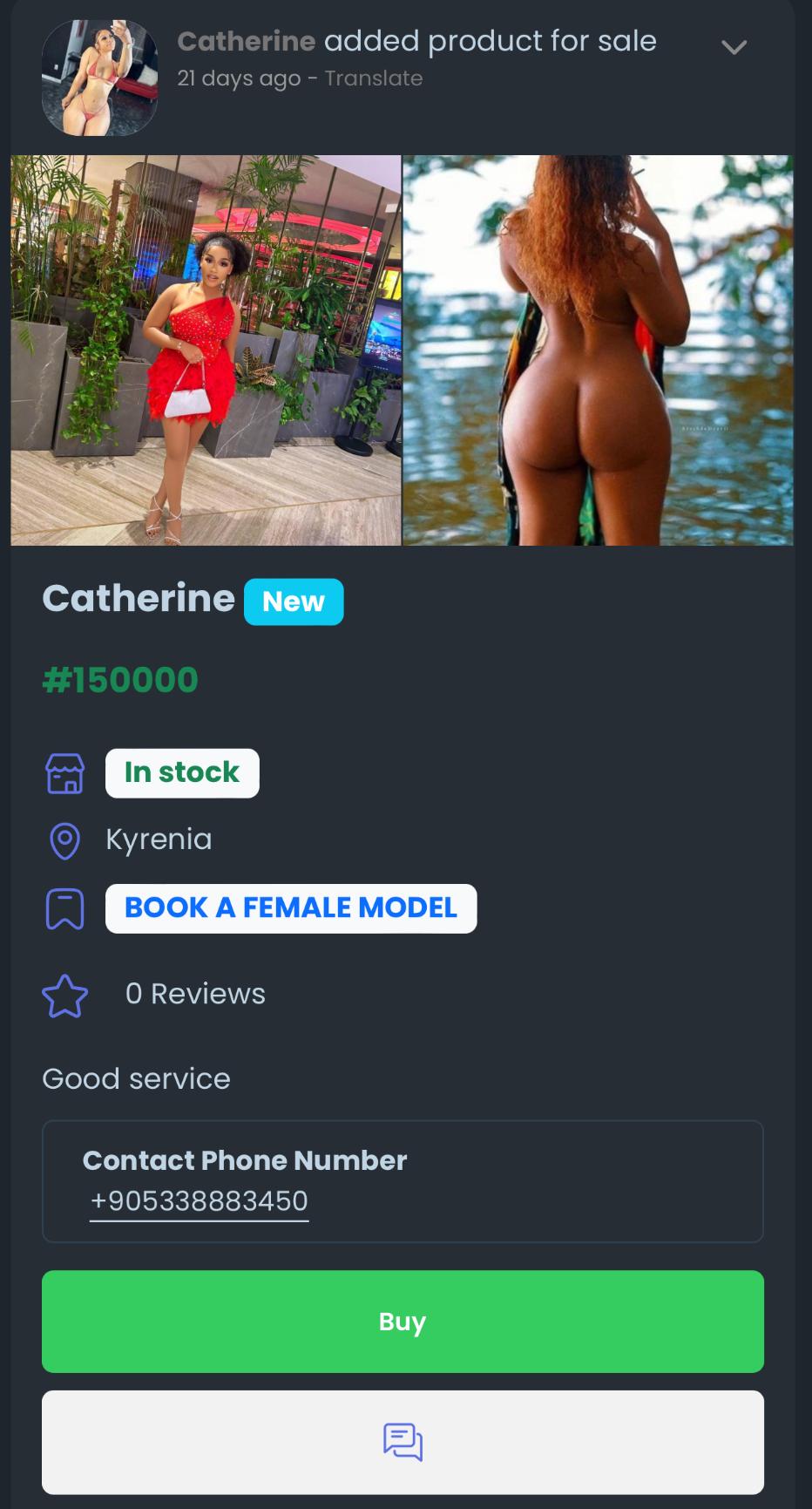Viewport: 812px width, 1509px height.
Task: Tap Translate under the post header
Action: 373,78
